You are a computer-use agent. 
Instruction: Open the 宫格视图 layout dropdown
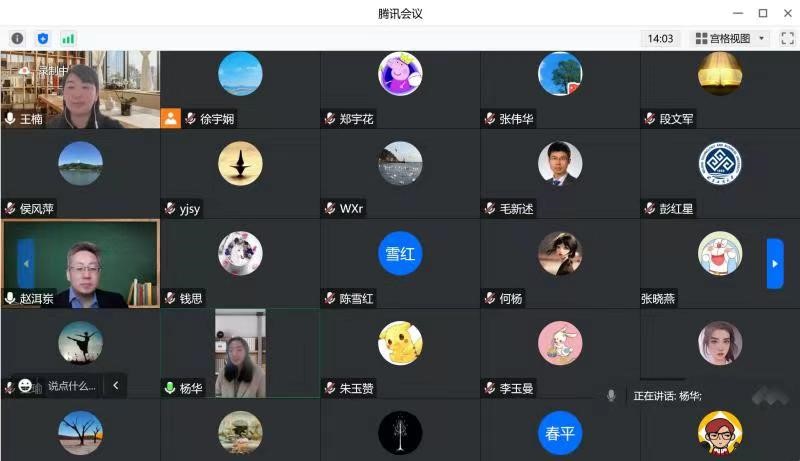pos(730,38)
